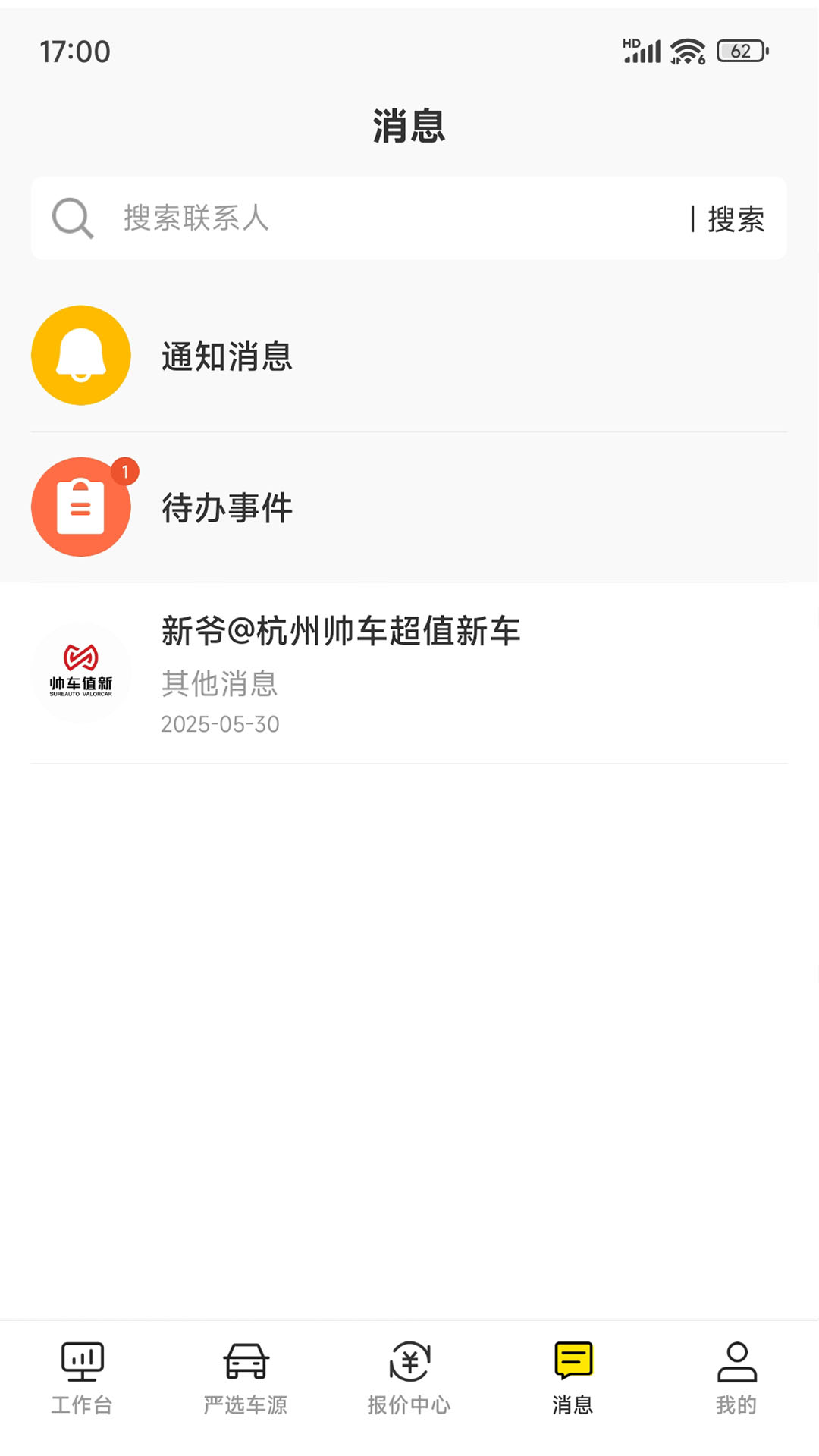Image resolution: width=819 pixels, height=1456 pixels.
Task: Tap the battery indicator showing 62
Action: click(x=741, y=52)
